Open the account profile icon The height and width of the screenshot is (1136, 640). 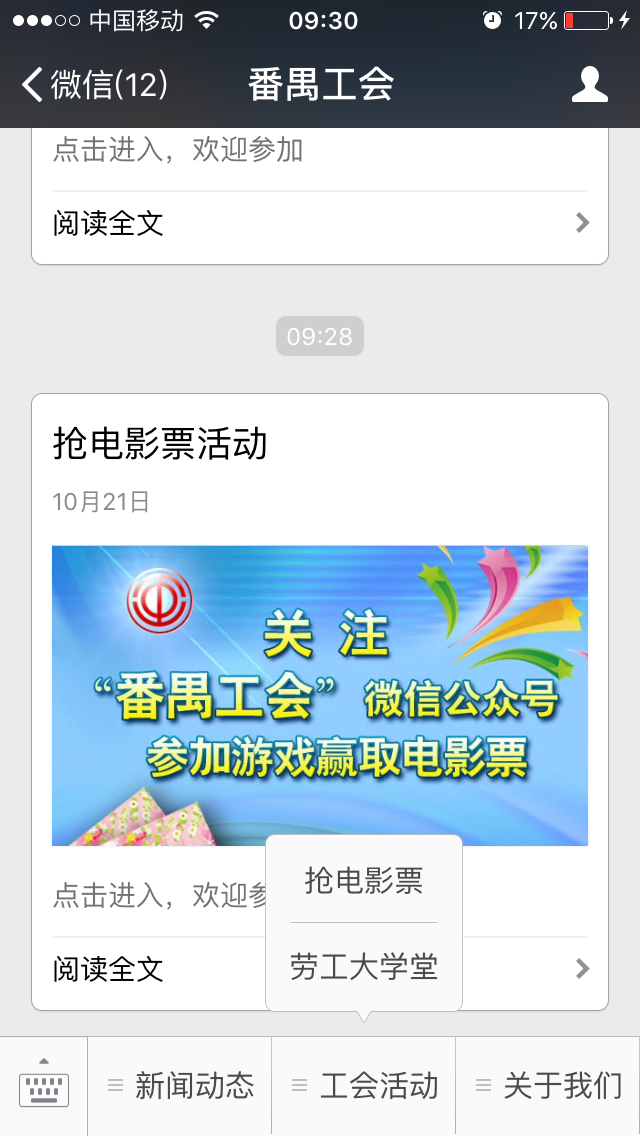click(590, 85)
